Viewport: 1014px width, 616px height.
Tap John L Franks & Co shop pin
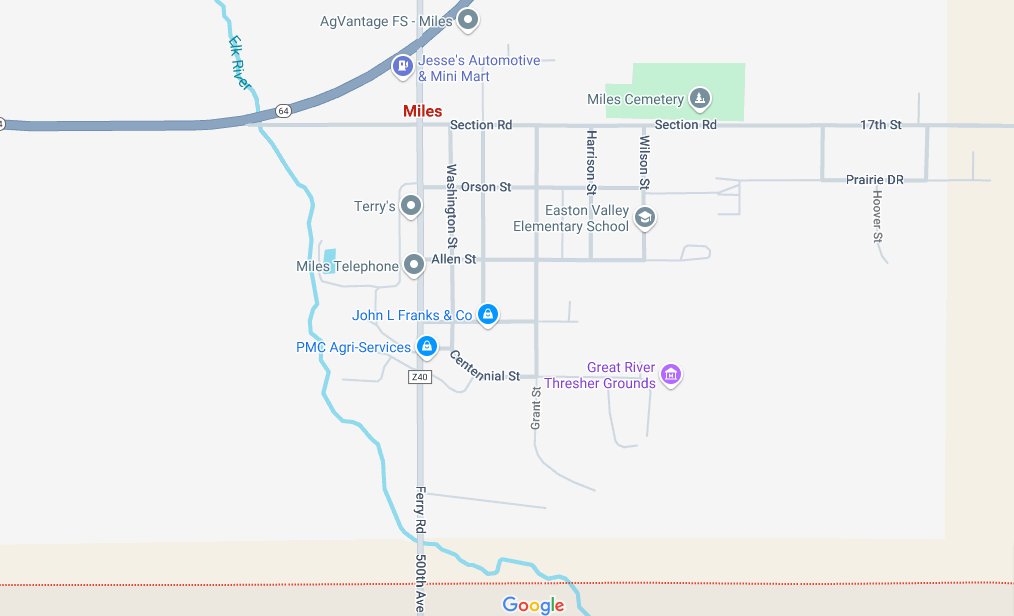(487, 314)
